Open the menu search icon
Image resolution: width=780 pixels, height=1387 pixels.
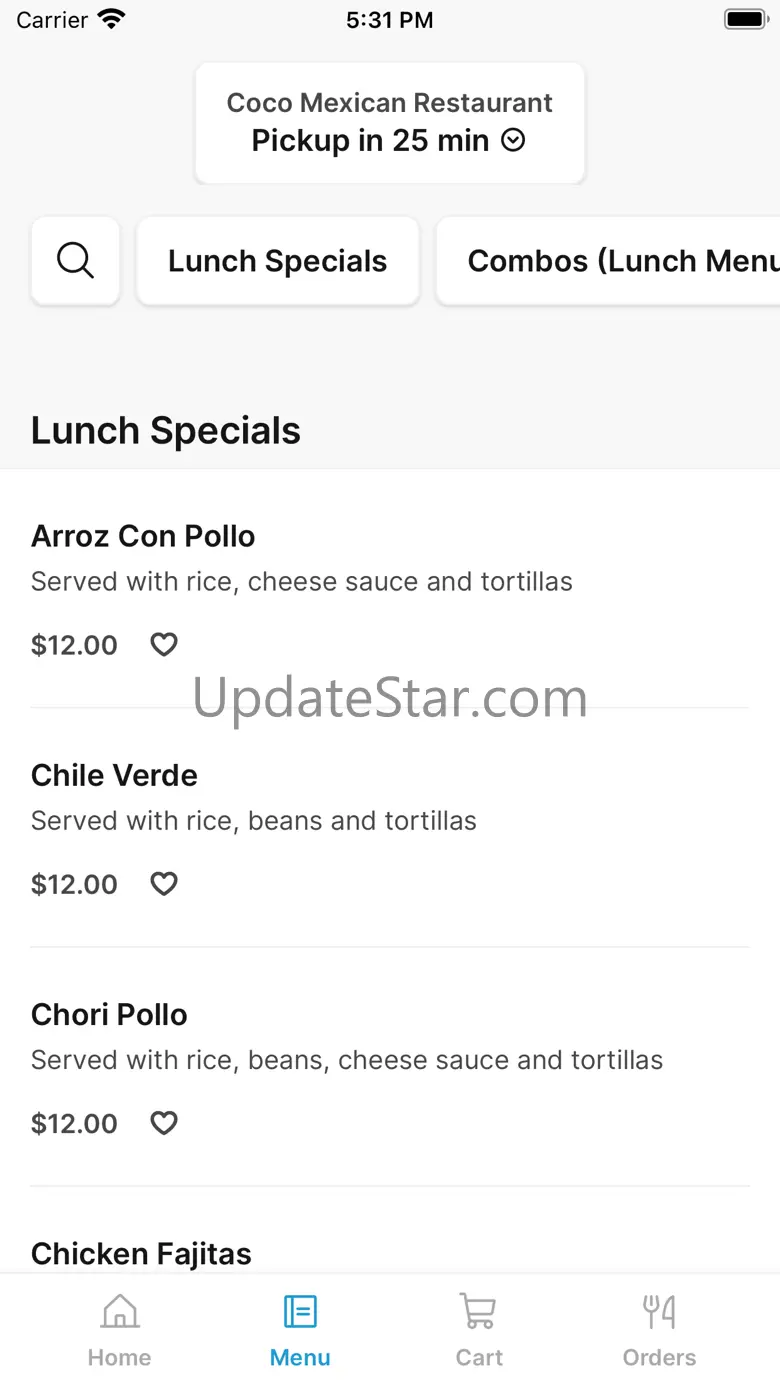[75, 261]
